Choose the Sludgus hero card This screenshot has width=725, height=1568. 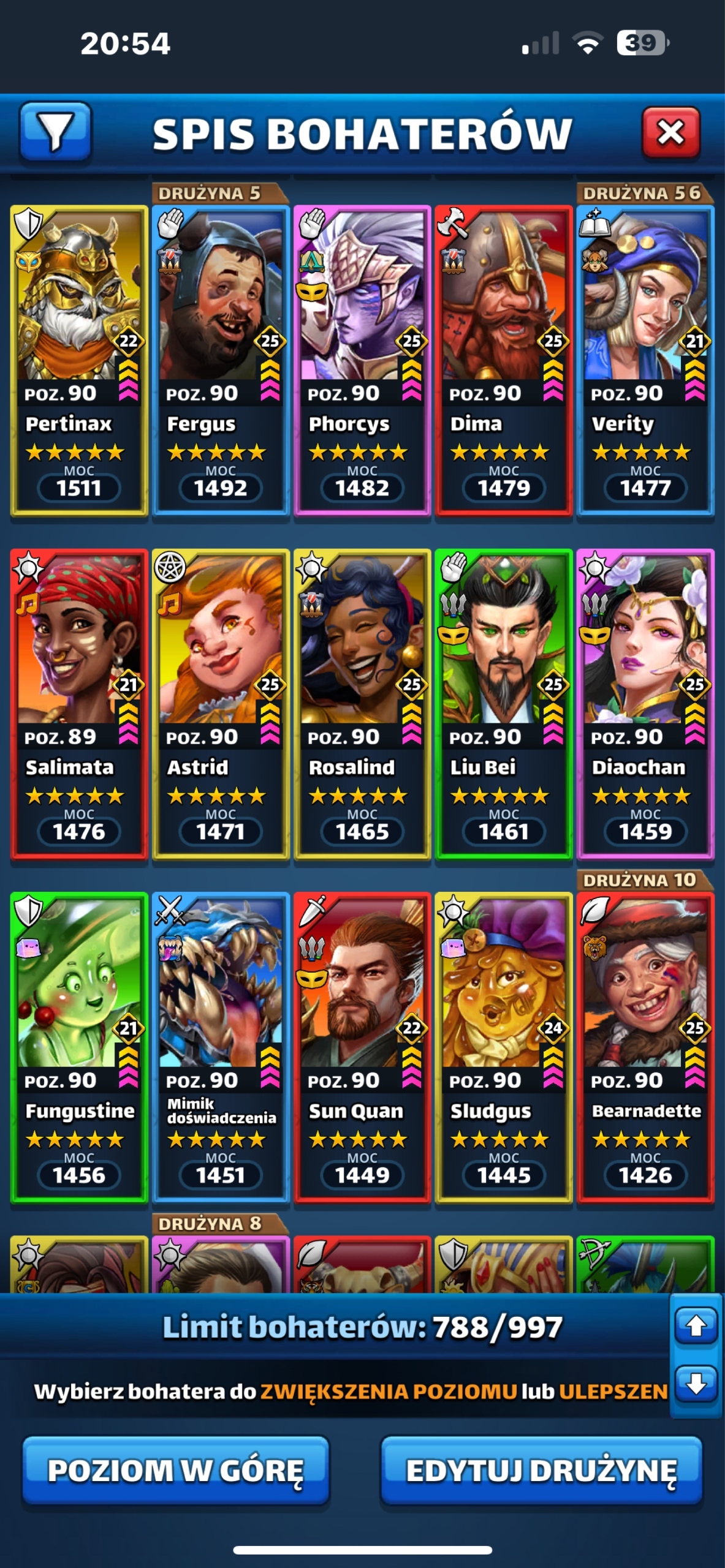point(504,1047)
